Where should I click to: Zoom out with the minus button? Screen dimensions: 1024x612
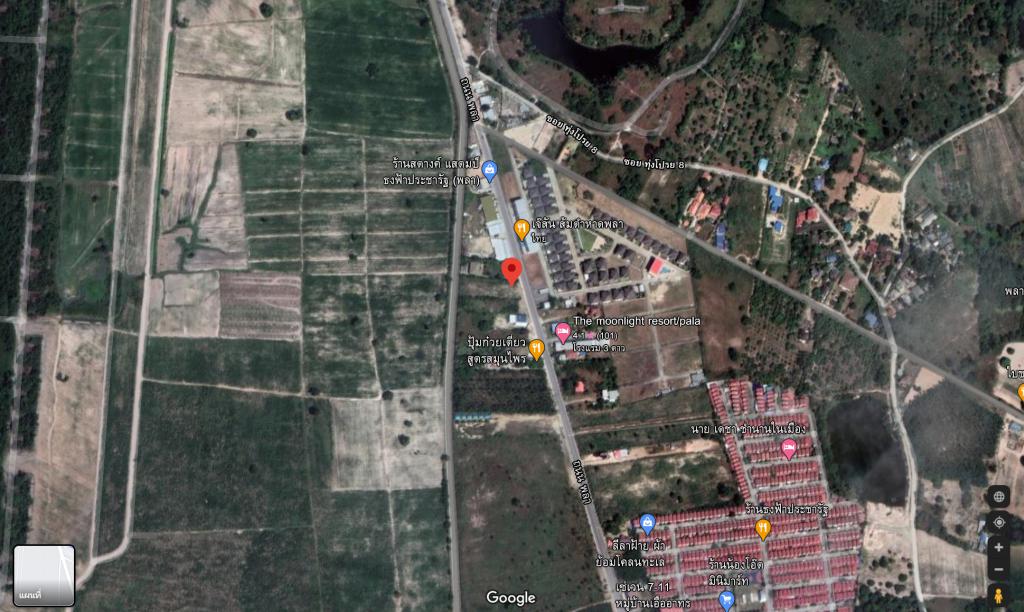point(998,570)
